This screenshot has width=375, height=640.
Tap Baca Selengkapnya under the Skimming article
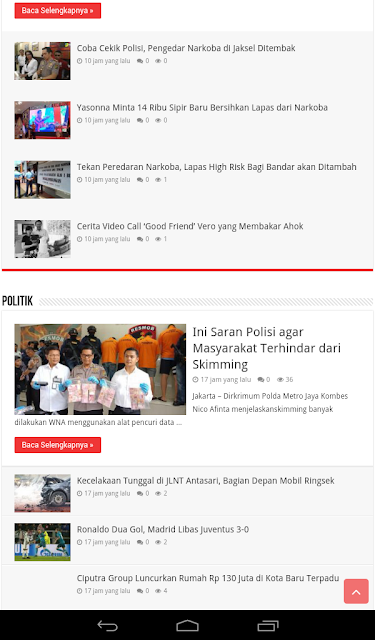click(x=58, y=445)
